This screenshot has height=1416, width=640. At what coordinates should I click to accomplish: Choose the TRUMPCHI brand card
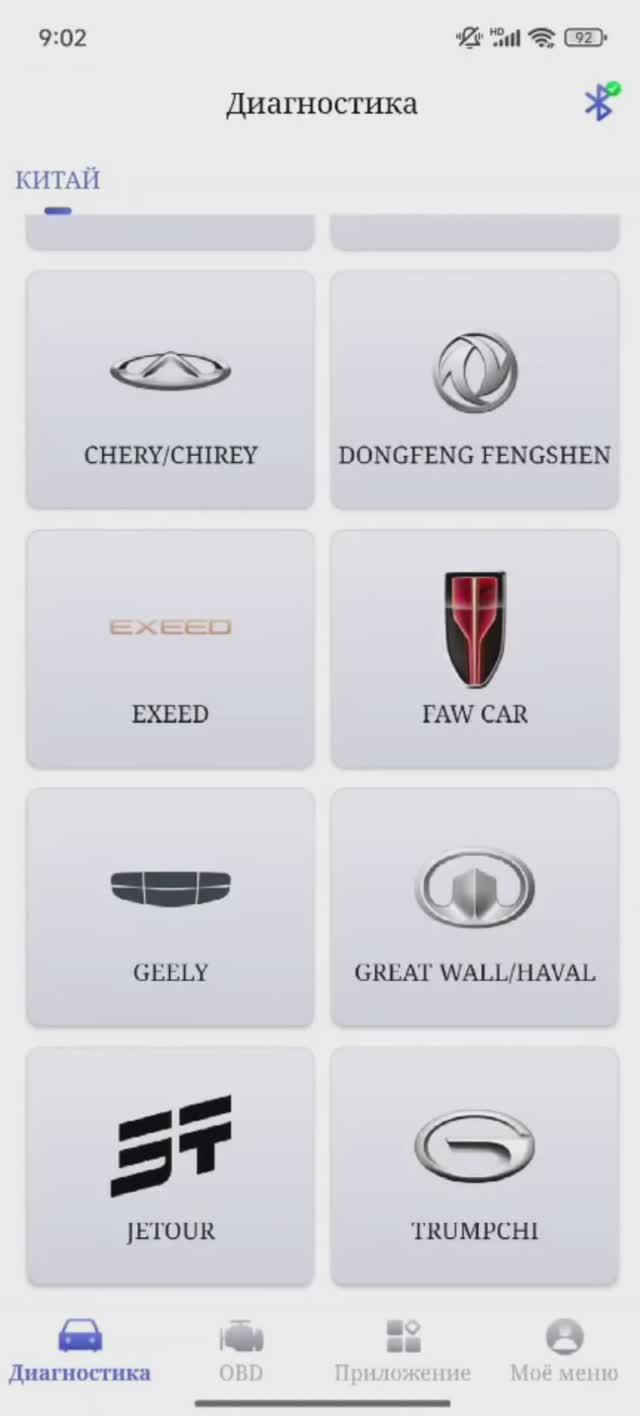(x=474, y=1166)
